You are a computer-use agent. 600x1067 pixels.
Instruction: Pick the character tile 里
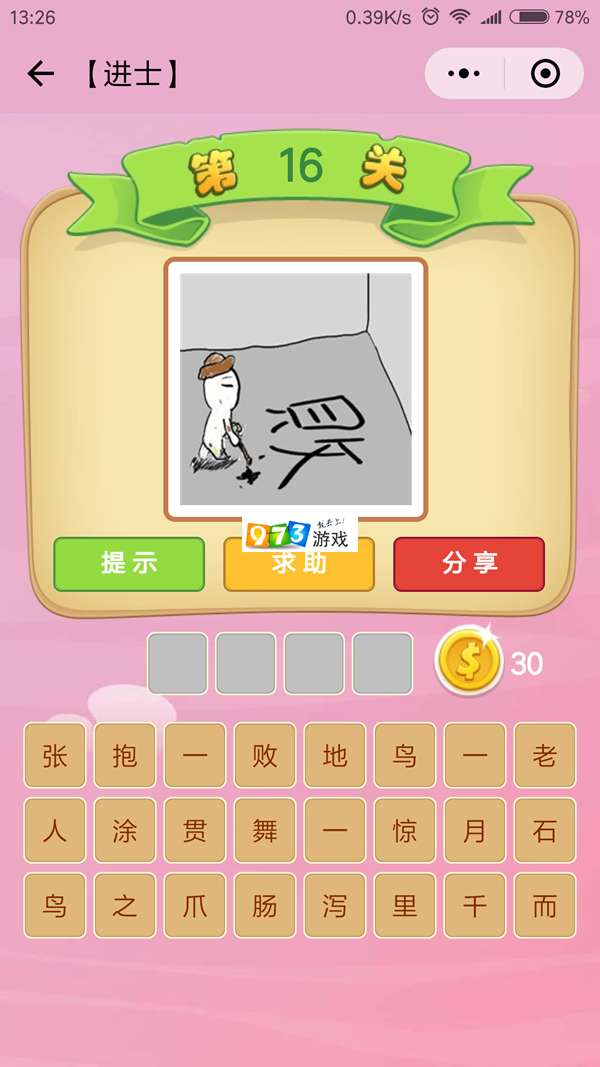(405, 906)
